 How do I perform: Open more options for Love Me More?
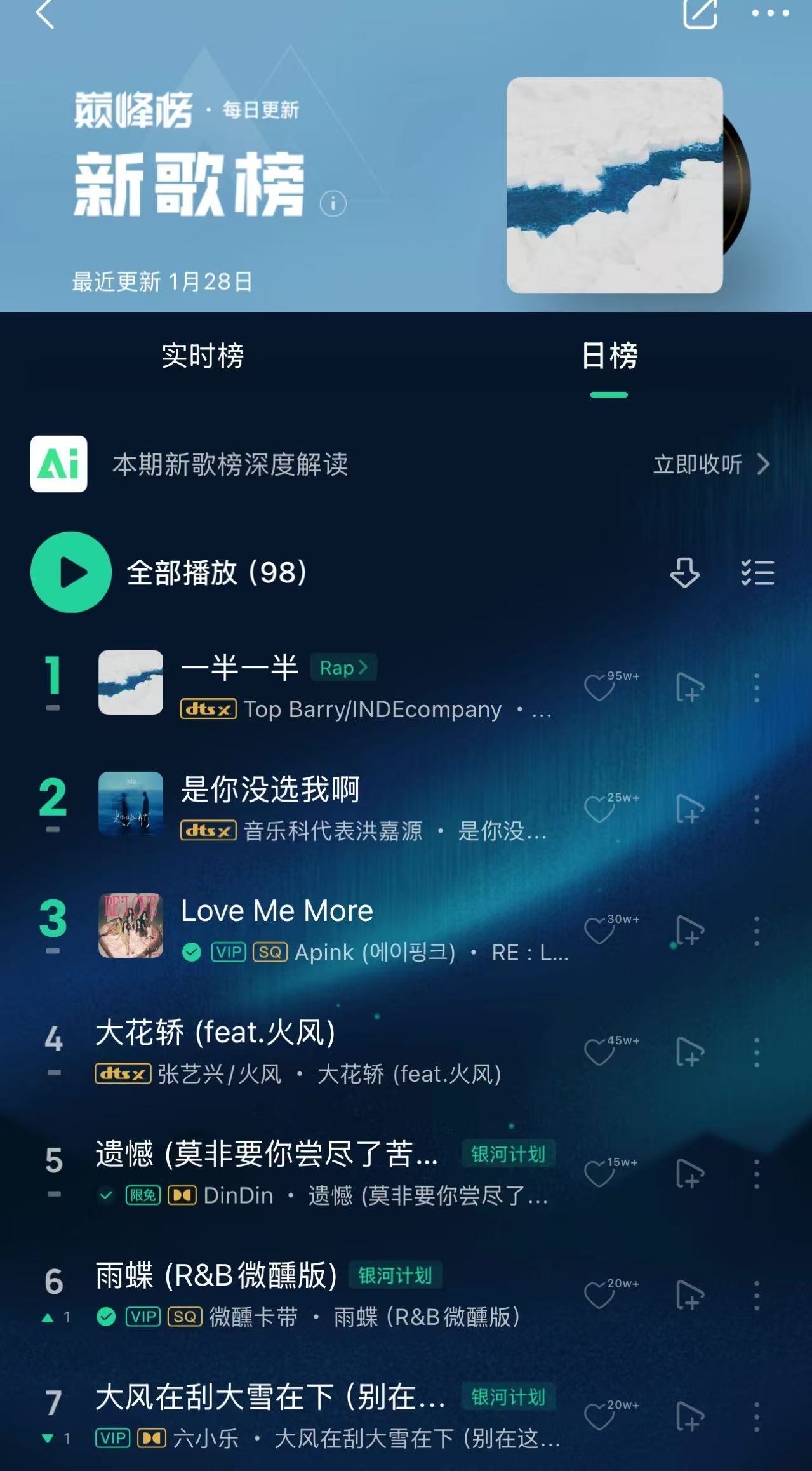click(x=756, y=931)
